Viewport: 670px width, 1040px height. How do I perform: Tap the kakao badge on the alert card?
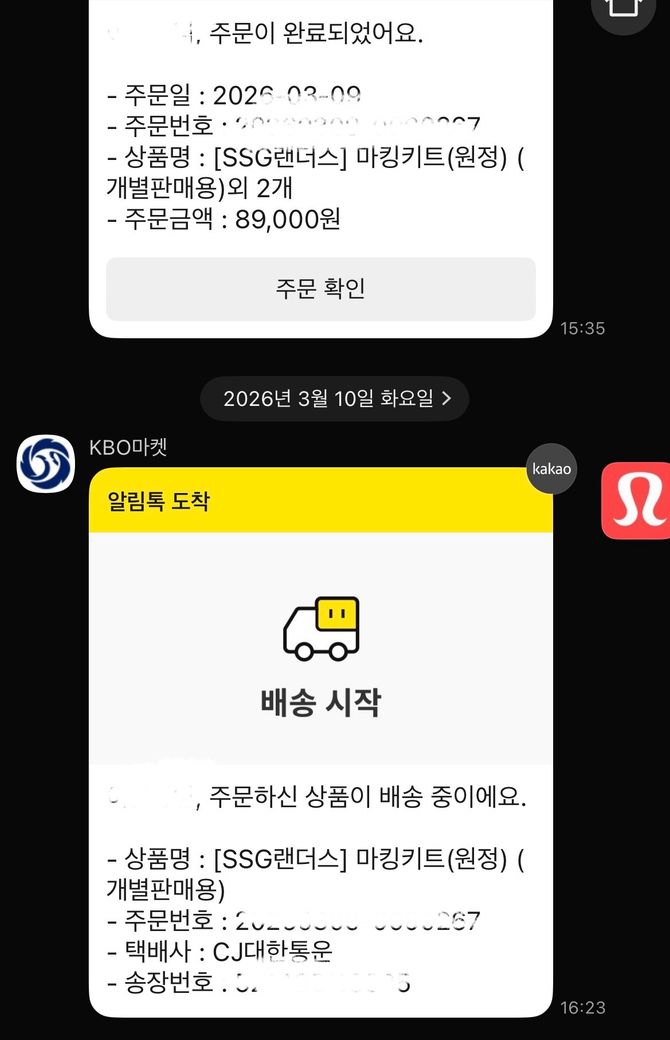click(551, 469)
